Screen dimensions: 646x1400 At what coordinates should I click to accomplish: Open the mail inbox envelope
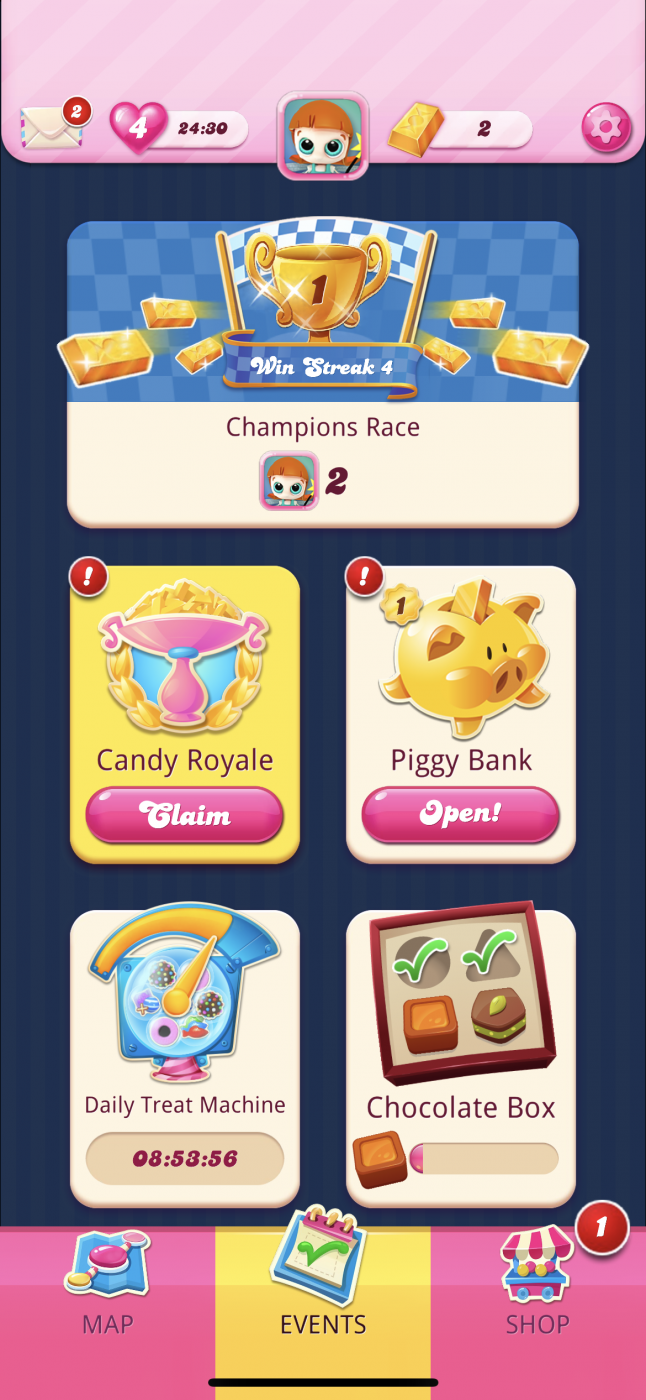pos(50,126)
